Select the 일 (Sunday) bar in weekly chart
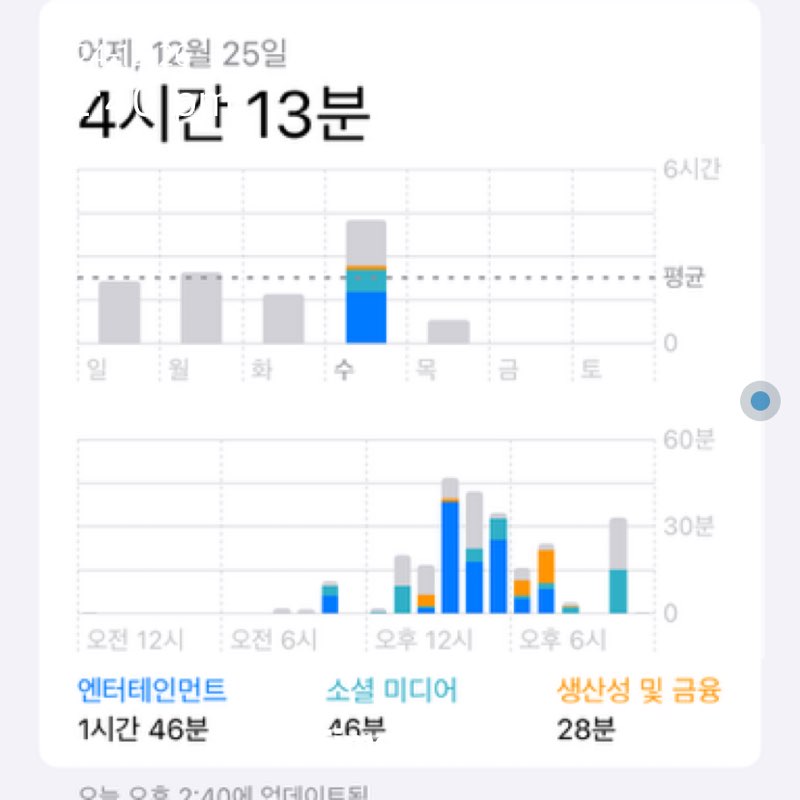800x800 pixels. point(119,312)
